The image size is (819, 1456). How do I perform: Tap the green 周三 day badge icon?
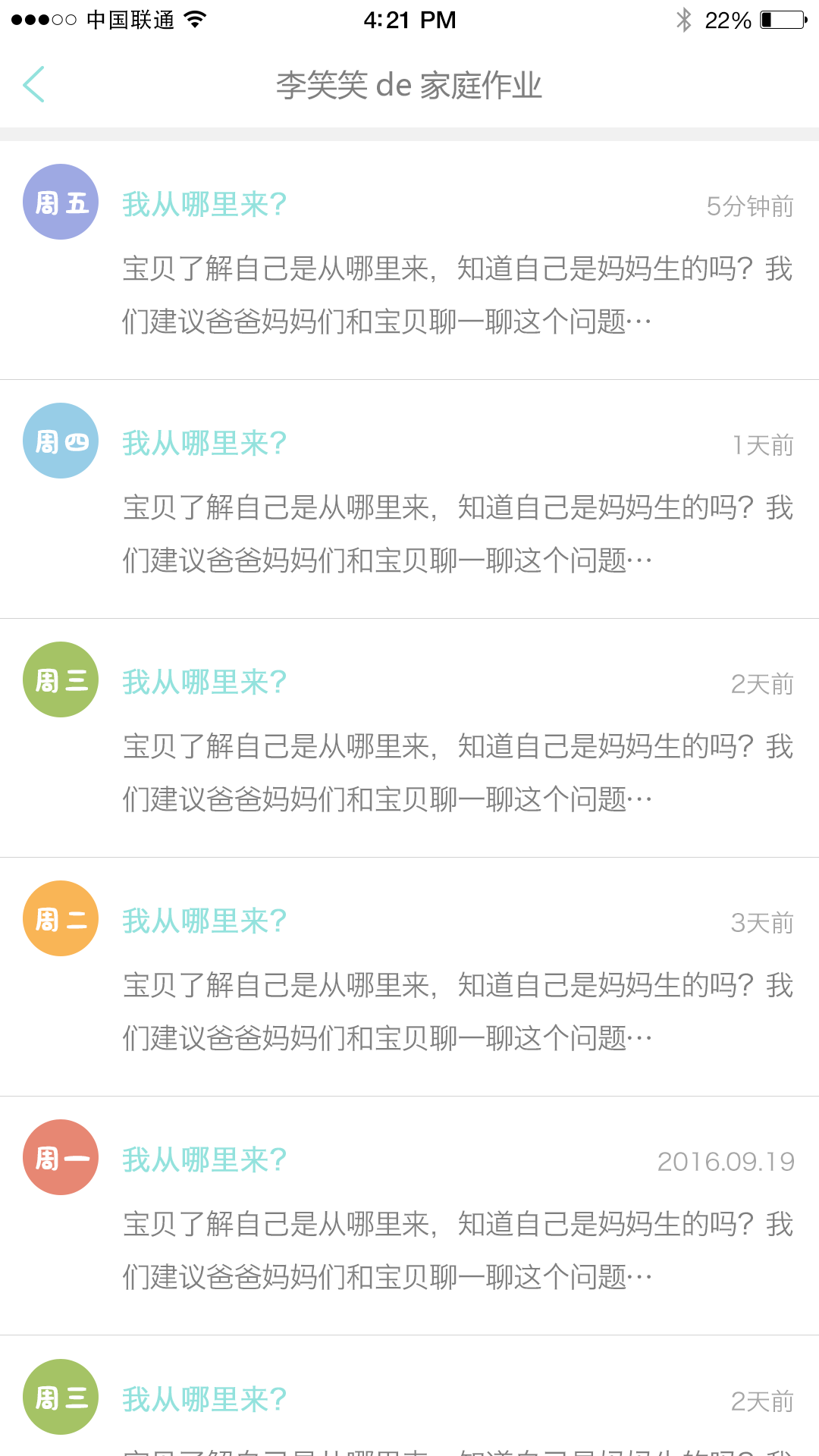[x=60, y=679]
